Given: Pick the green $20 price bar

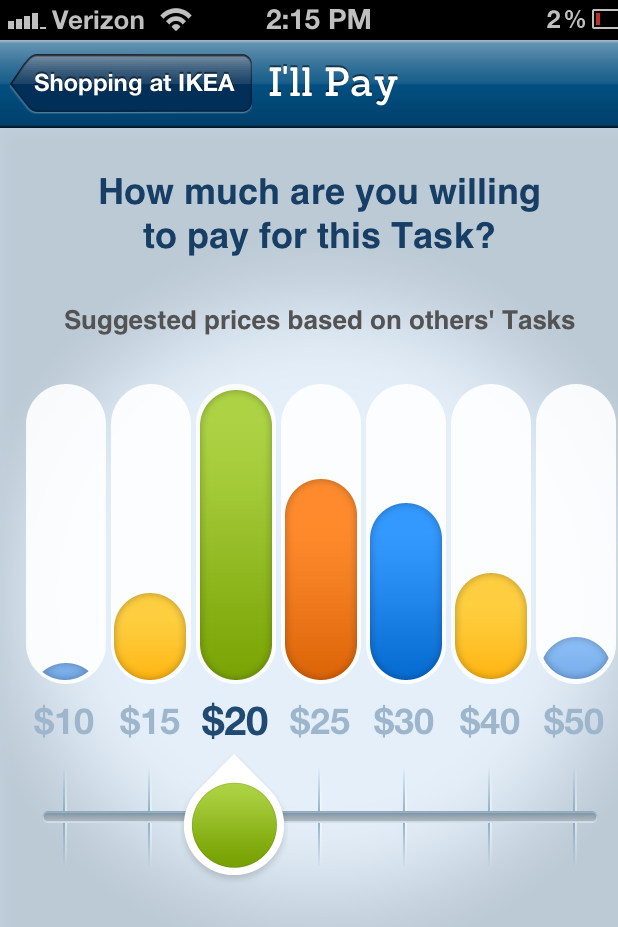Looking at the screenshot, I should pyautogui.click(x=235, y=534).
